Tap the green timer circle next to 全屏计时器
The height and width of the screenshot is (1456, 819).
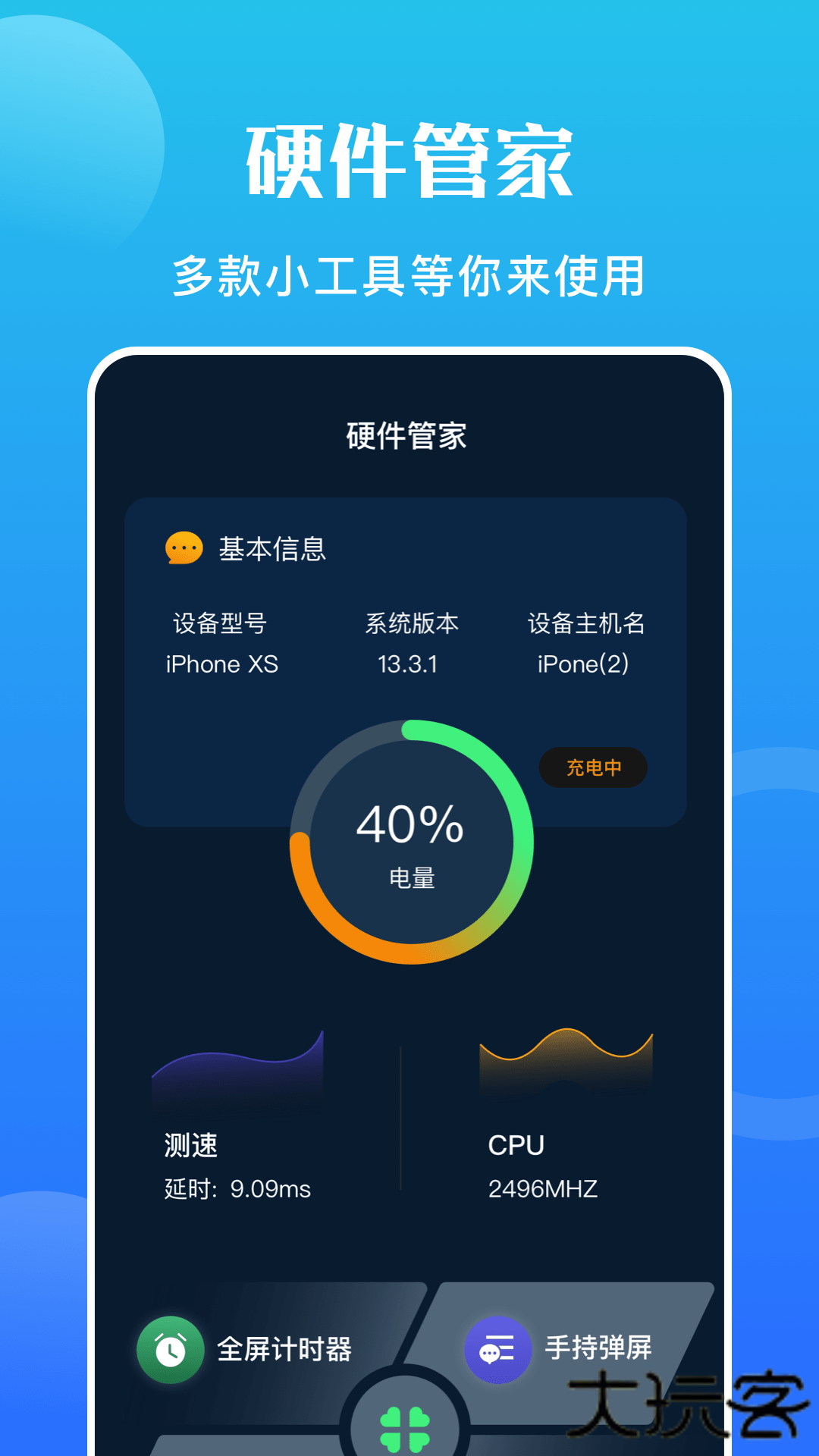coord(171,1349)
